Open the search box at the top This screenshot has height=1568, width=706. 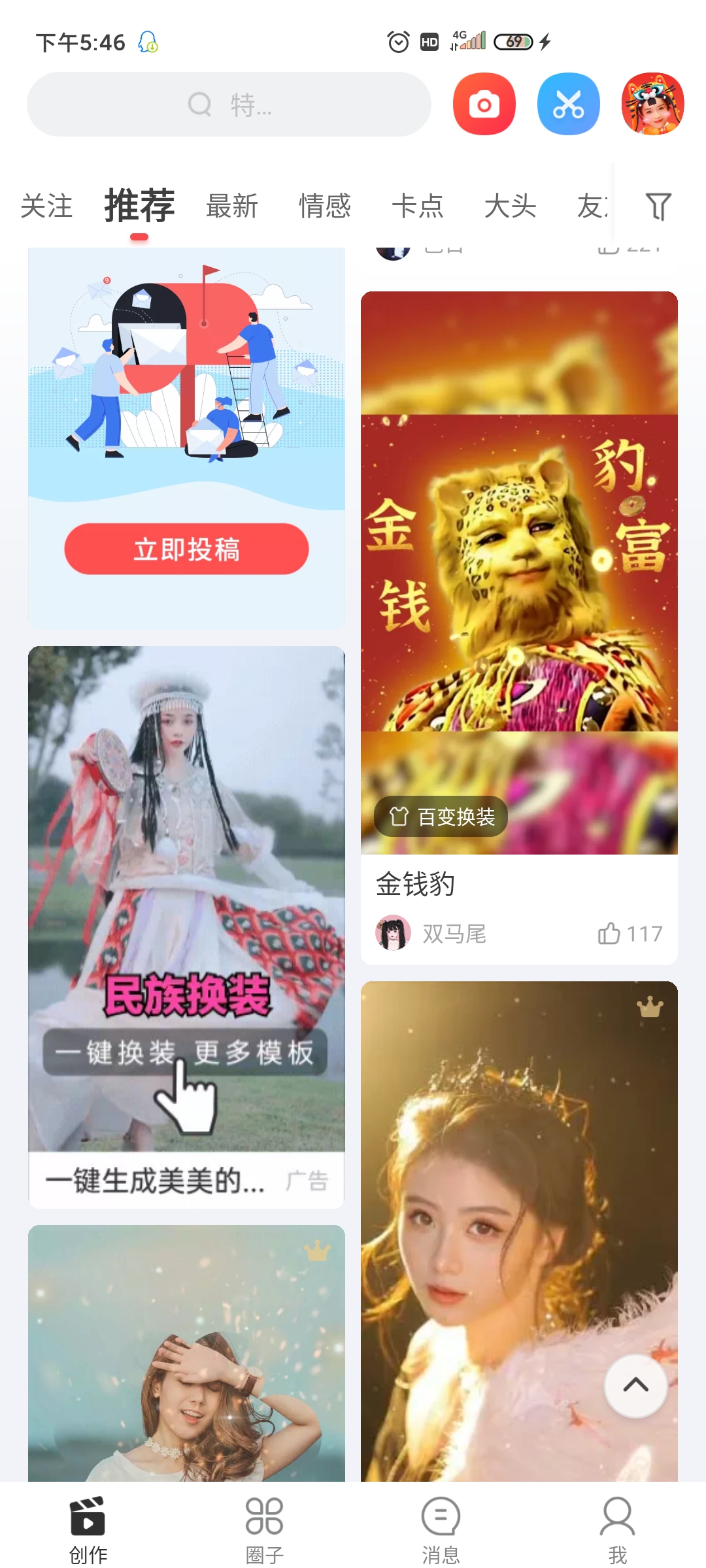(229, 105)
